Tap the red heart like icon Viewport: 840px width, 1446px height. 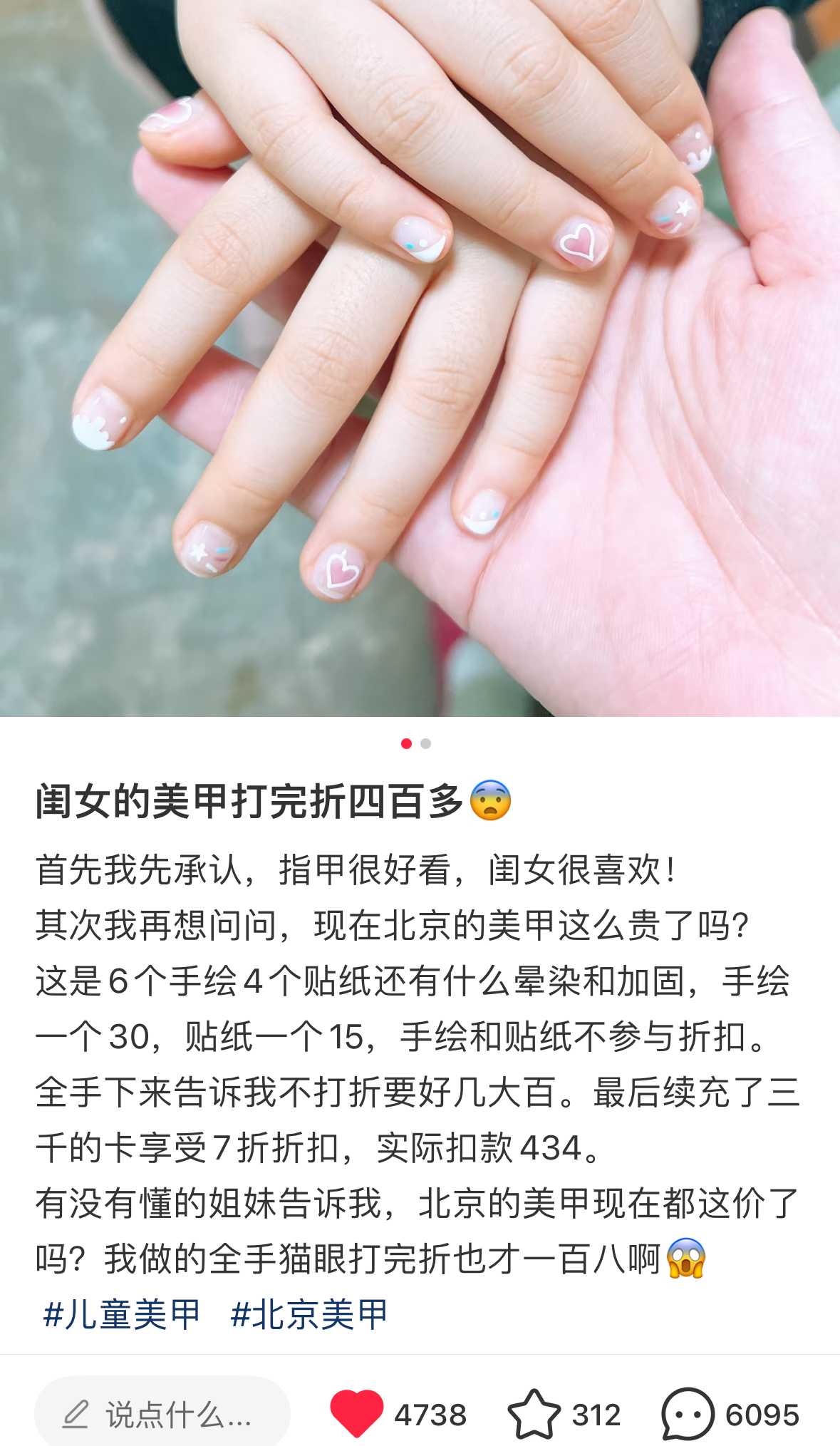pyautogui.click(x=356, y=1413)
